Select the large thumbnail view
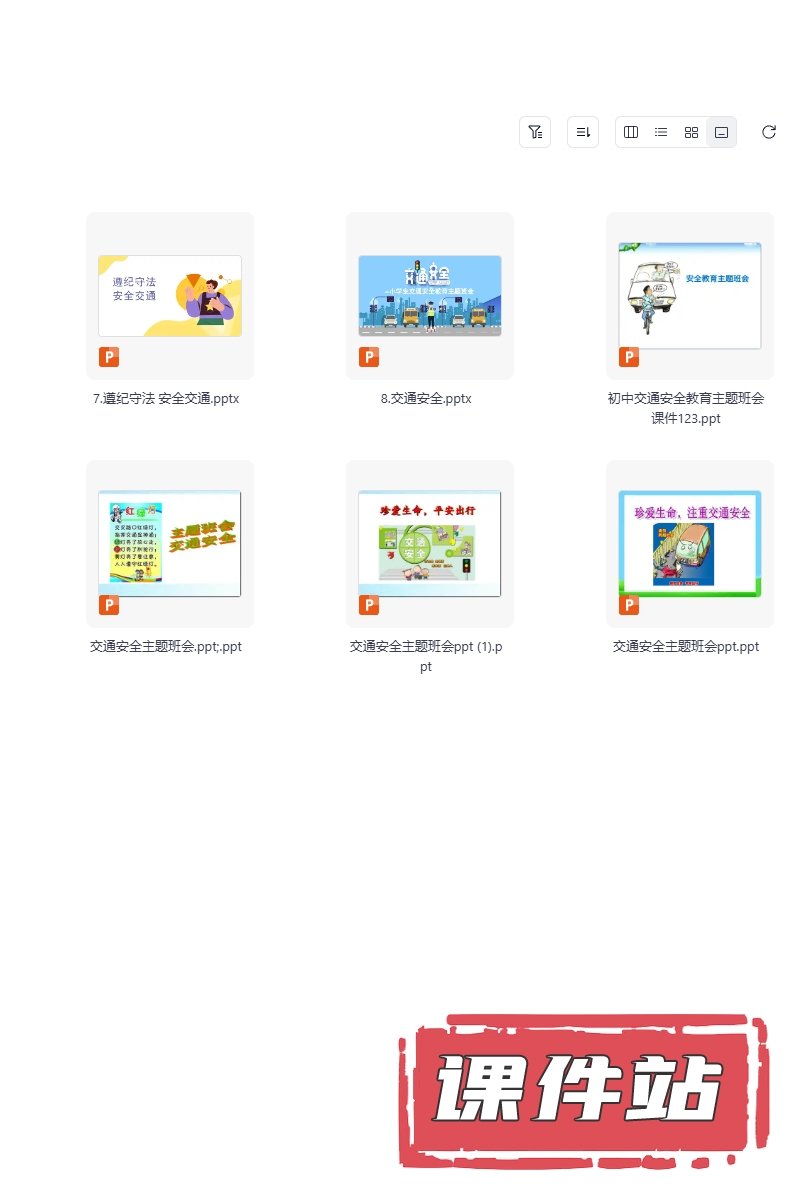This screenshot has width=800, height=1200. coord(721,132)
